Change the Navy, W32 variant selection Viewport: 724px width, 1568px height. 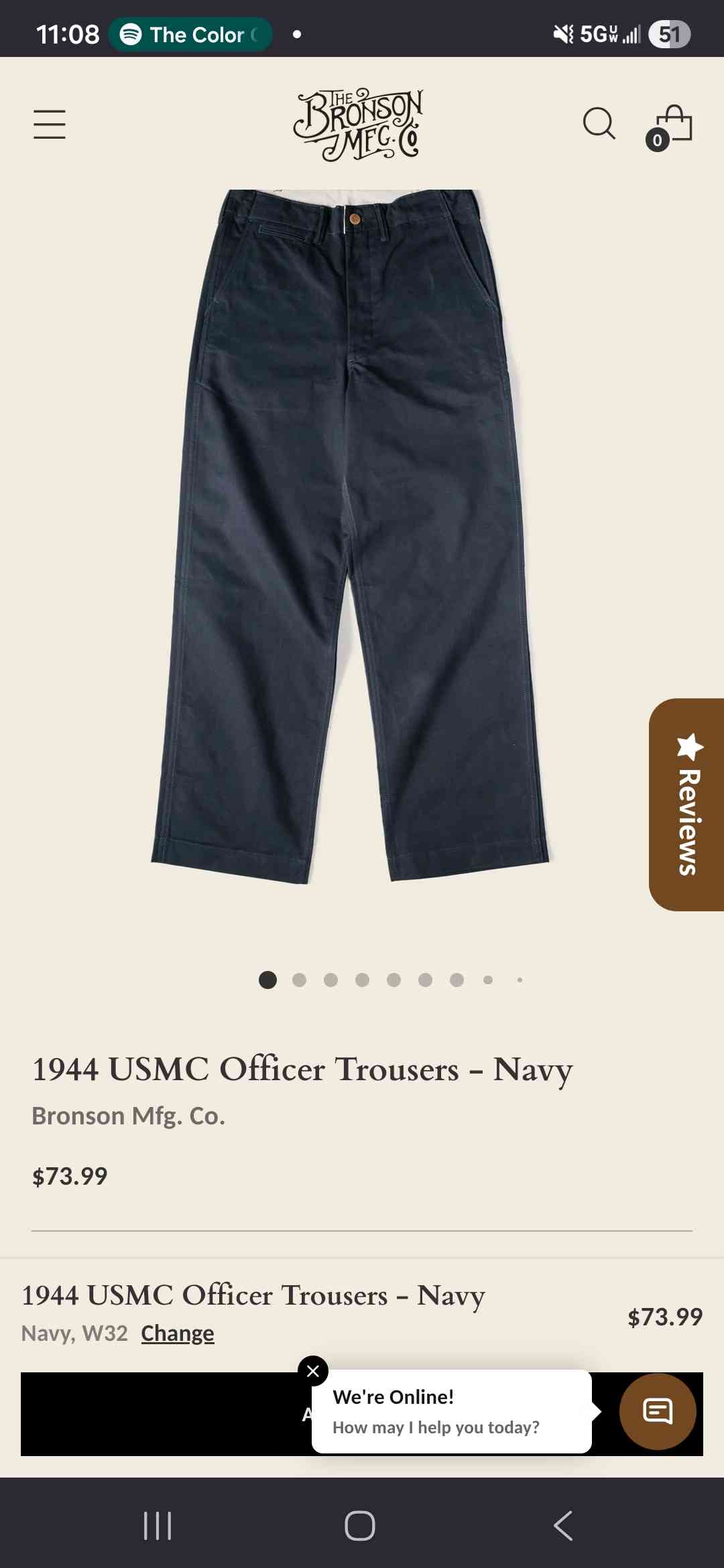(178, 1333)
